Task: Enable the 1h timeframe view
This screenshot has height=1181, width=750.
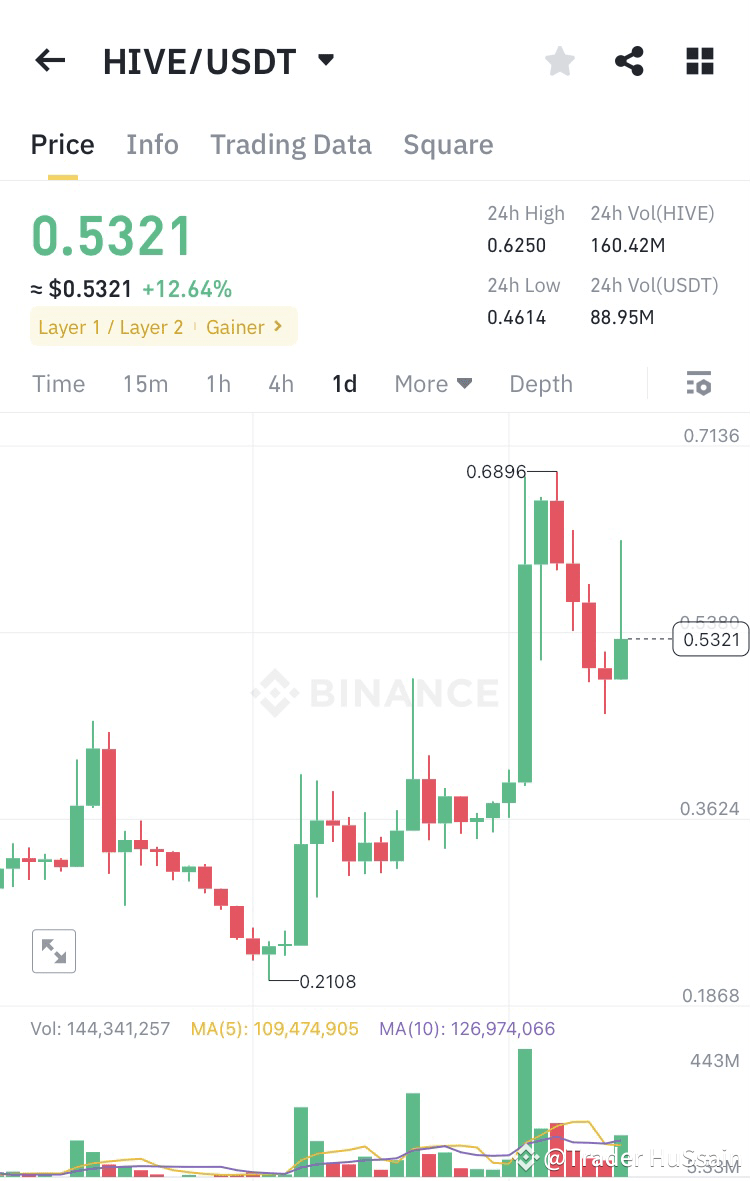Action: point(218,383)
